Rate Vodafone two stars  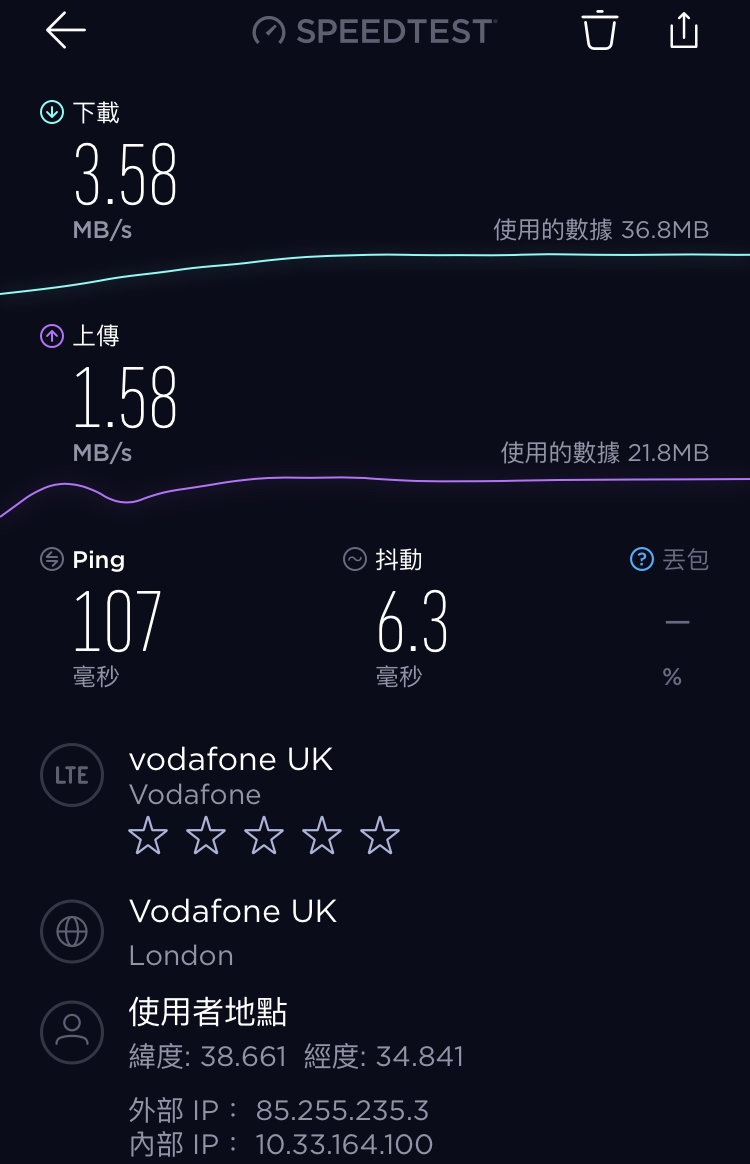click(206, 836)
